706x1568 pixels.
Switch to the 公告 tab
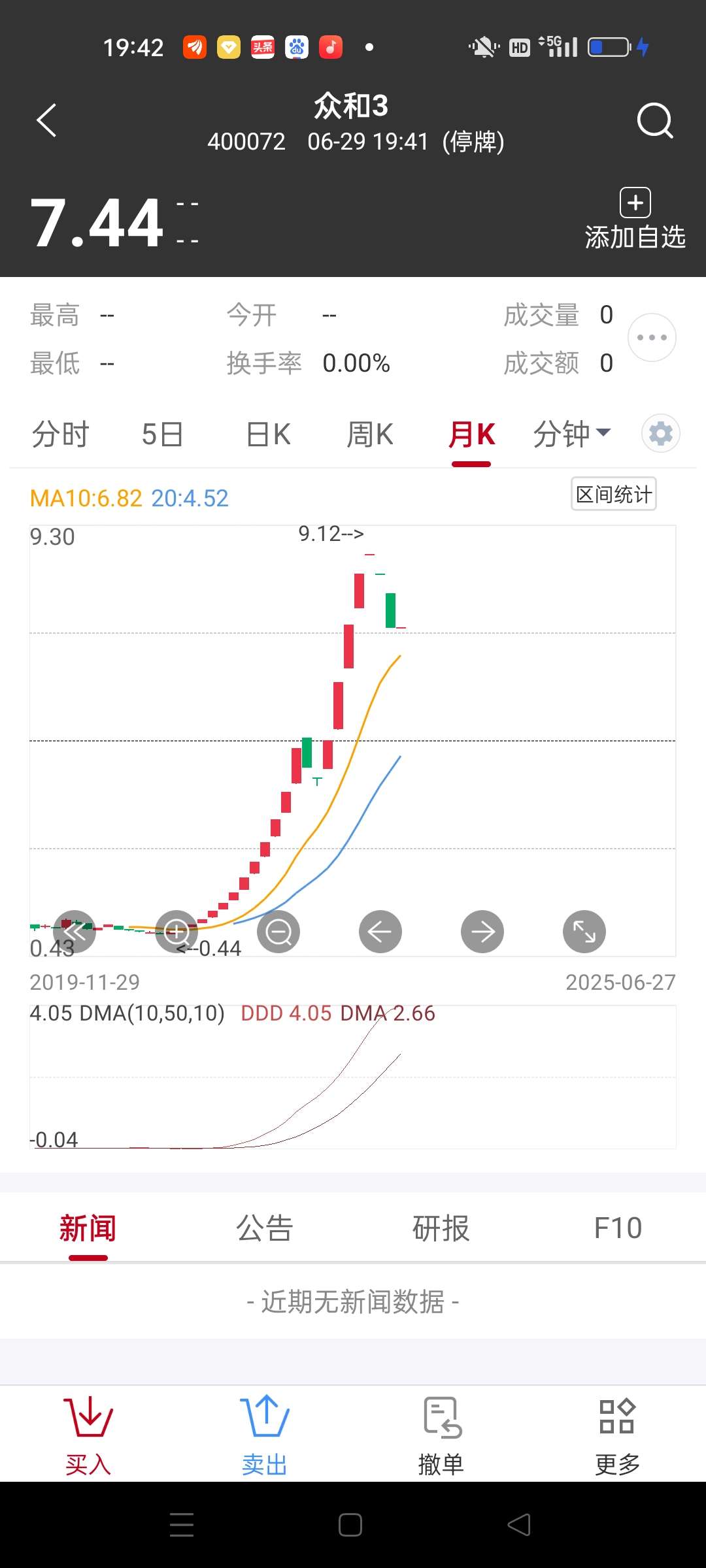[265, 1228]
